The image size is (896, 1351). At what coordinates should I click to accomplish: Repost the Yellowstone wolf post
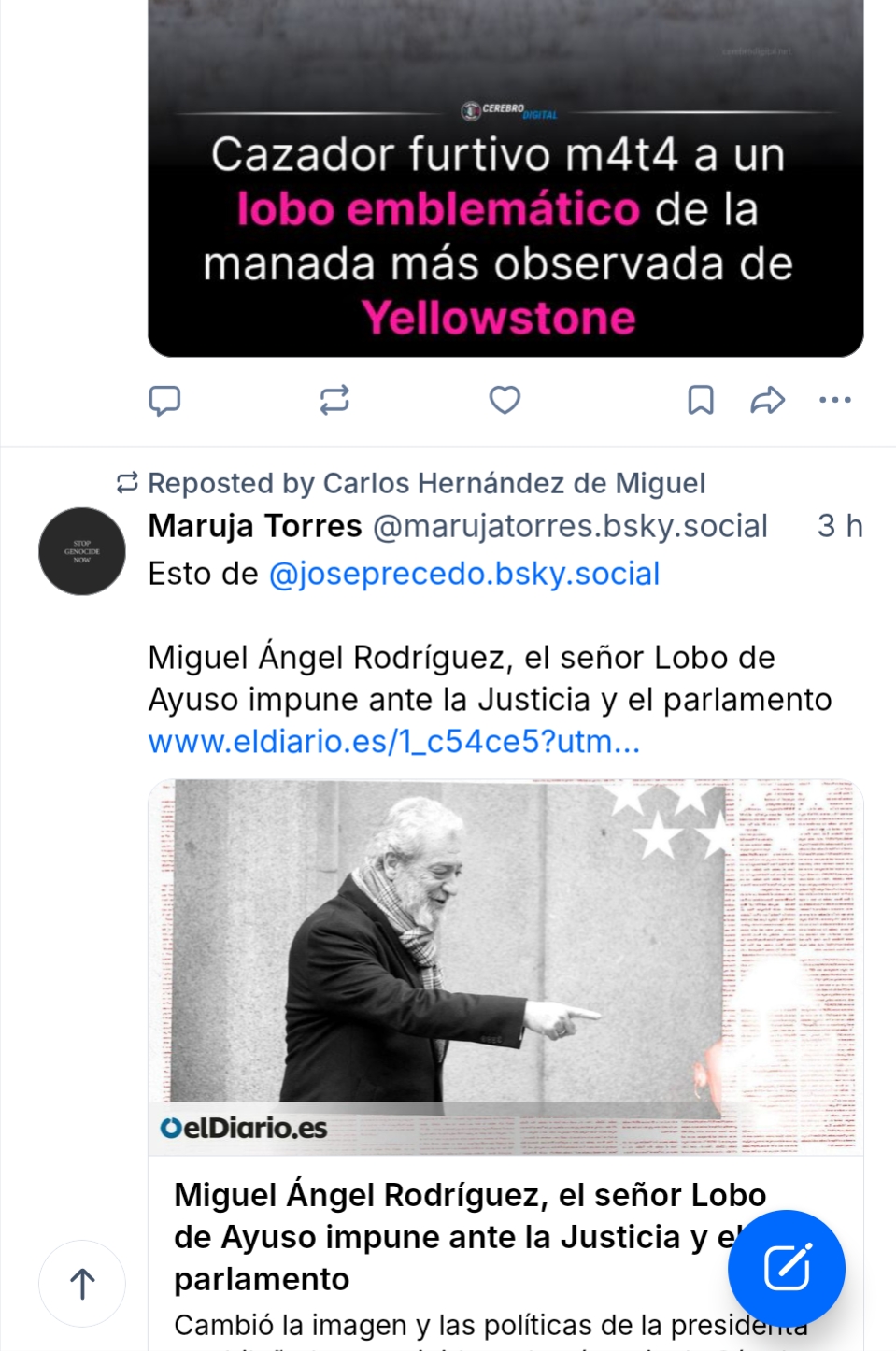334,400
